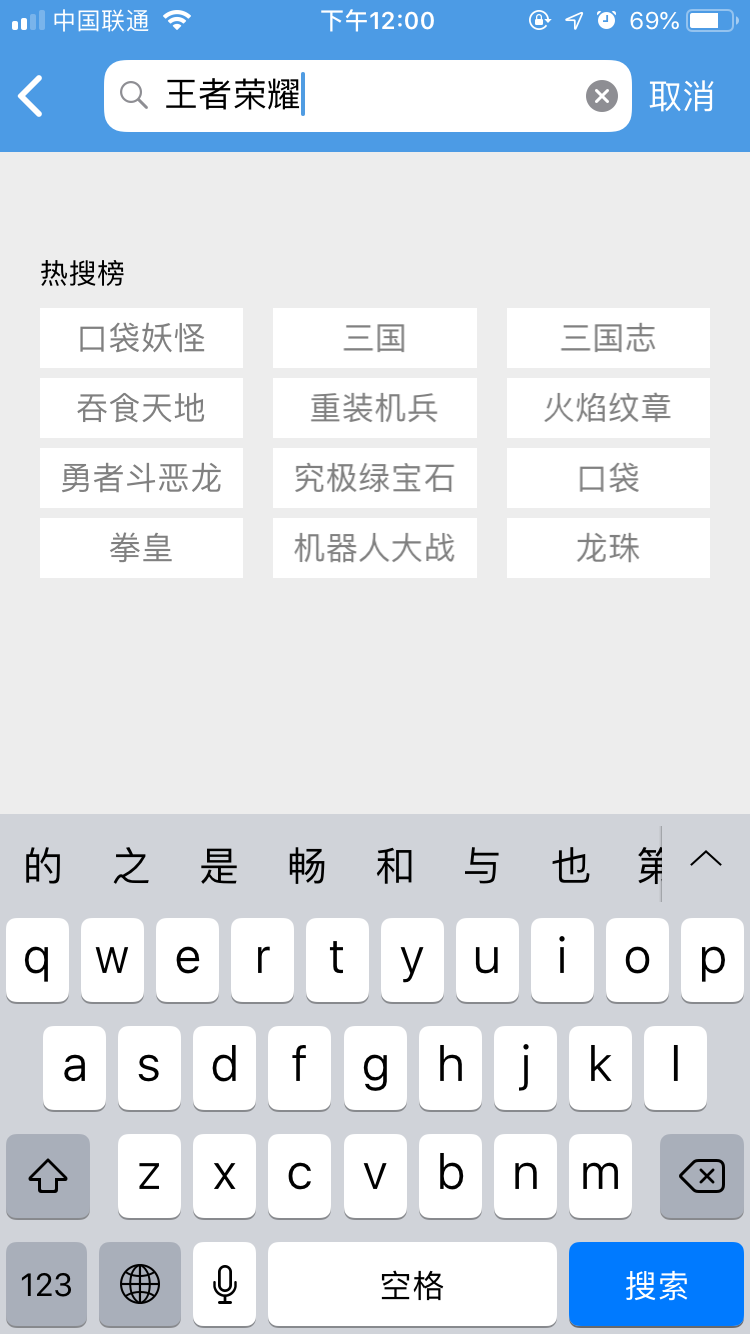Image resolution: width=750 pixels, height=1334 pixels.
Task: Tap the keyboard backspace key
Action: [x=702, y=1176]
